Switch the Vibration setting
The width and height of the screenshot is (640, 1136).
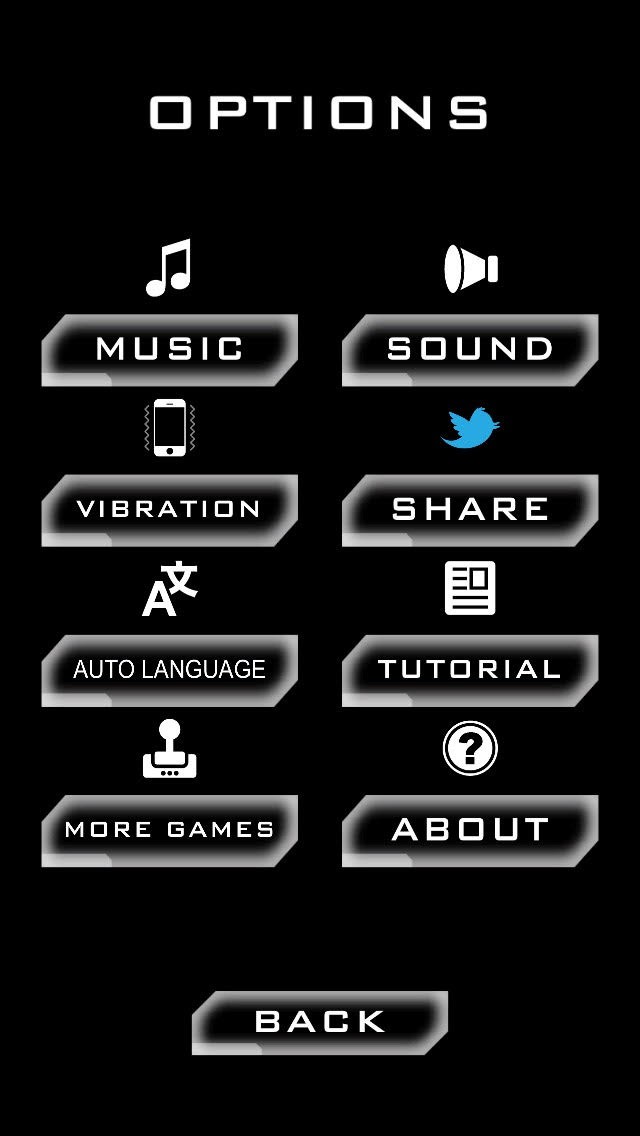[x=170, y=509]
